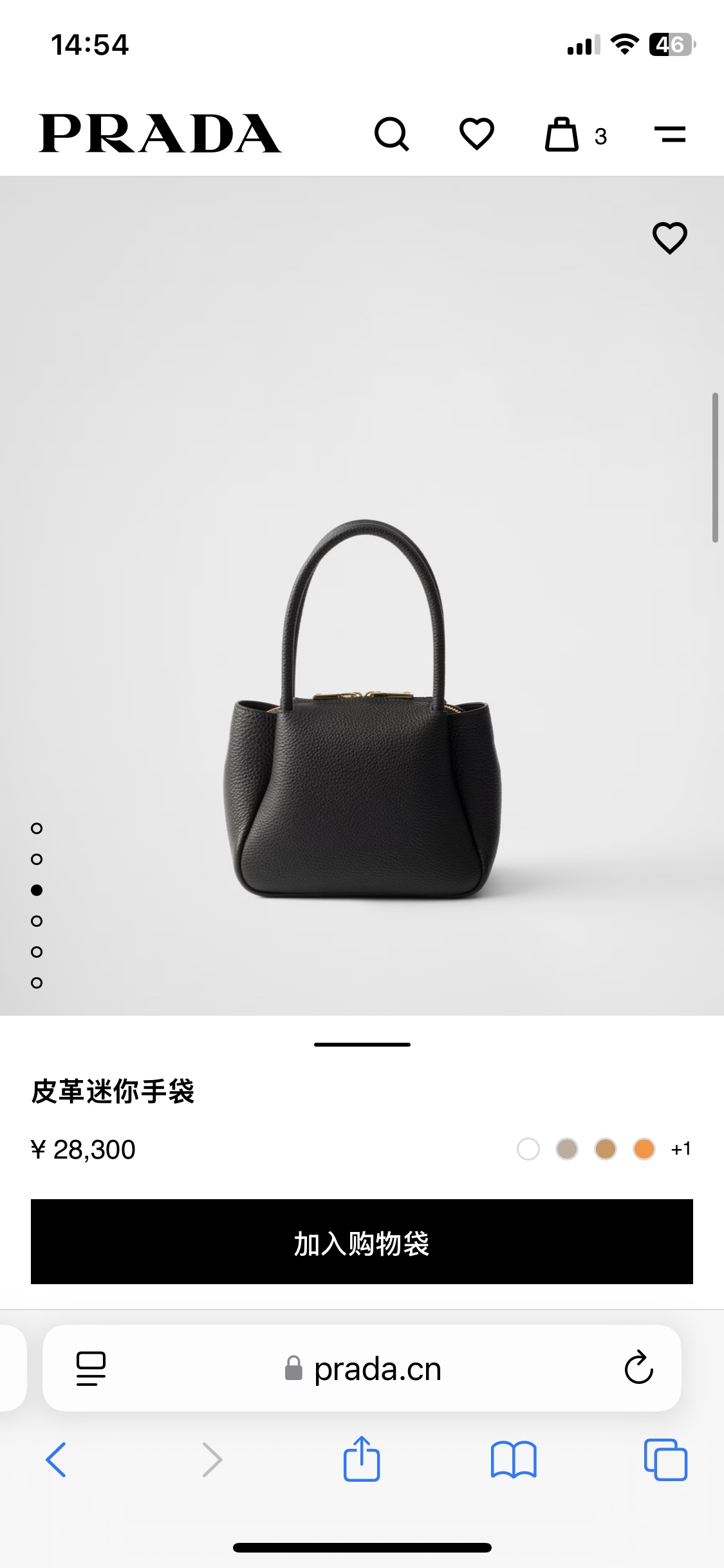Open the search magnifier in Prada header
The height and width of the screenshot is (1568, 724).
[x=392, y=135]
